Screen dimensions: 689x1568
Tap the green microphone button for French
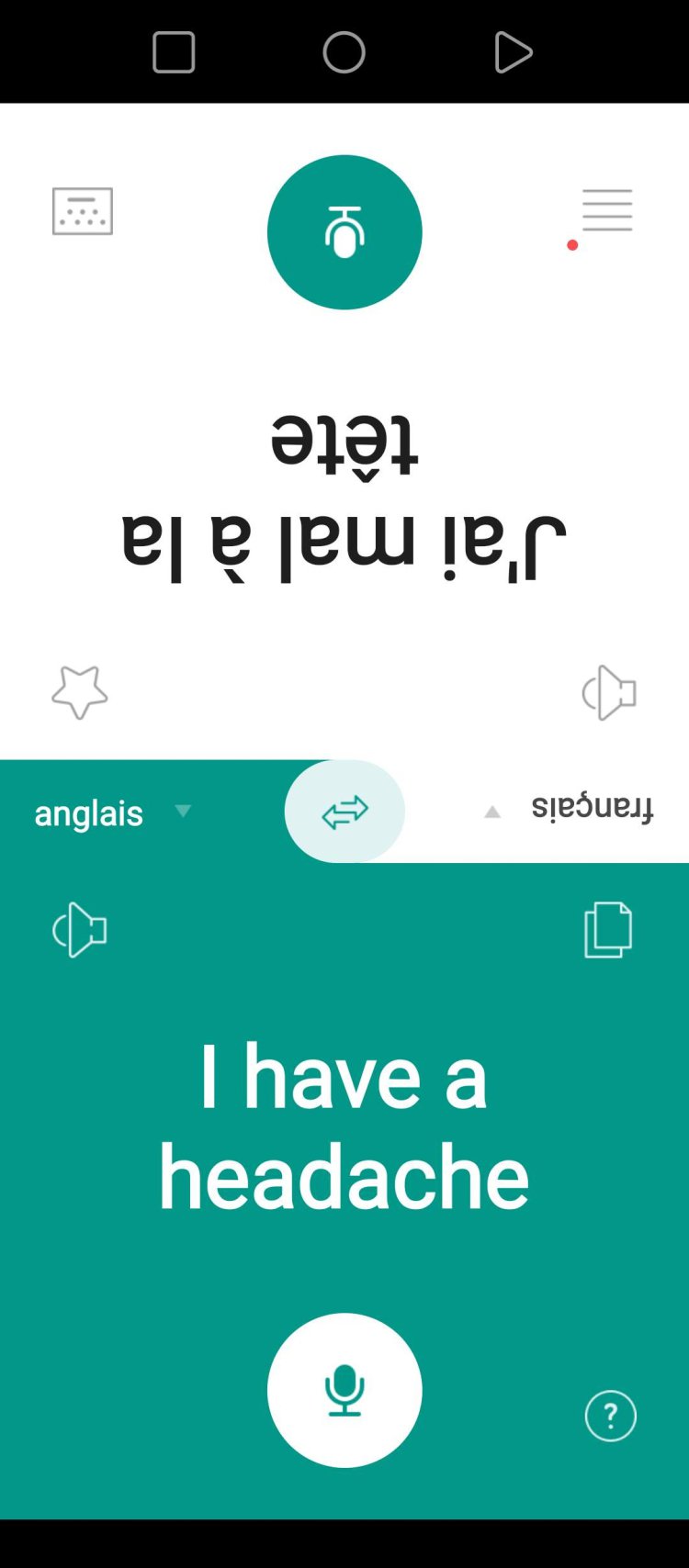[344, 232]
